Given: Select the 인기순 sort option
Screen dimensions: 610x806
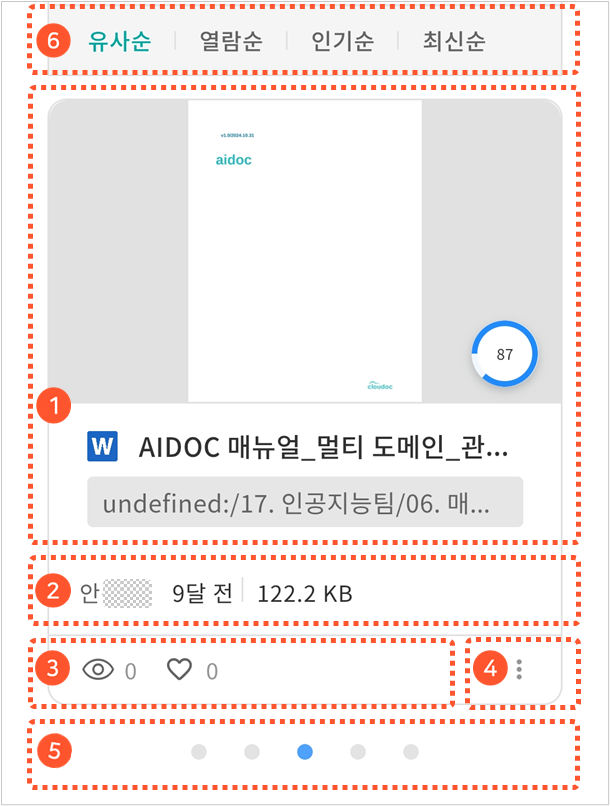Looking at the screenshot, I should click(342, 41).
